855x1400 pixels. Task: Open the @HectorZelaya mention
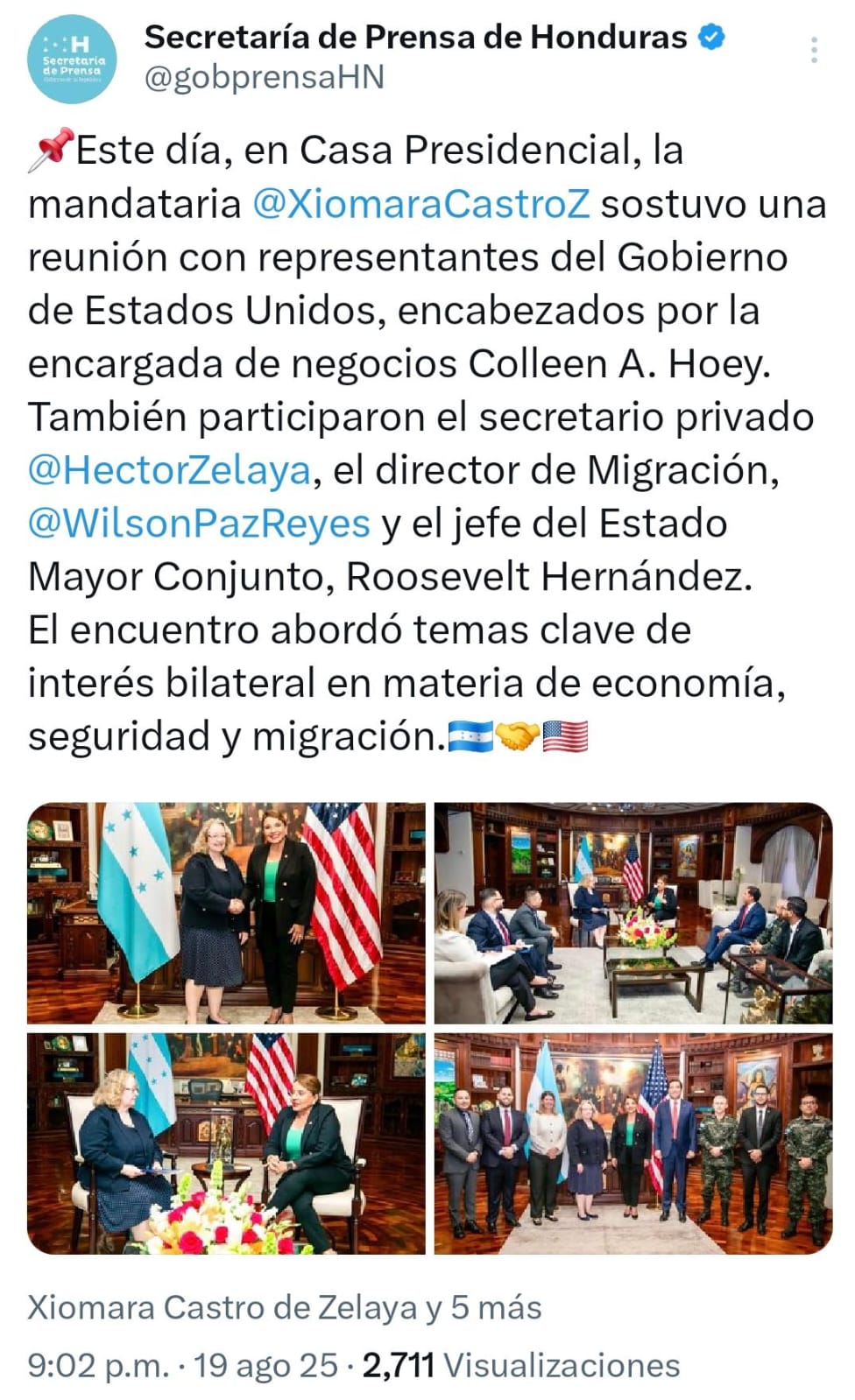[169, 470]
